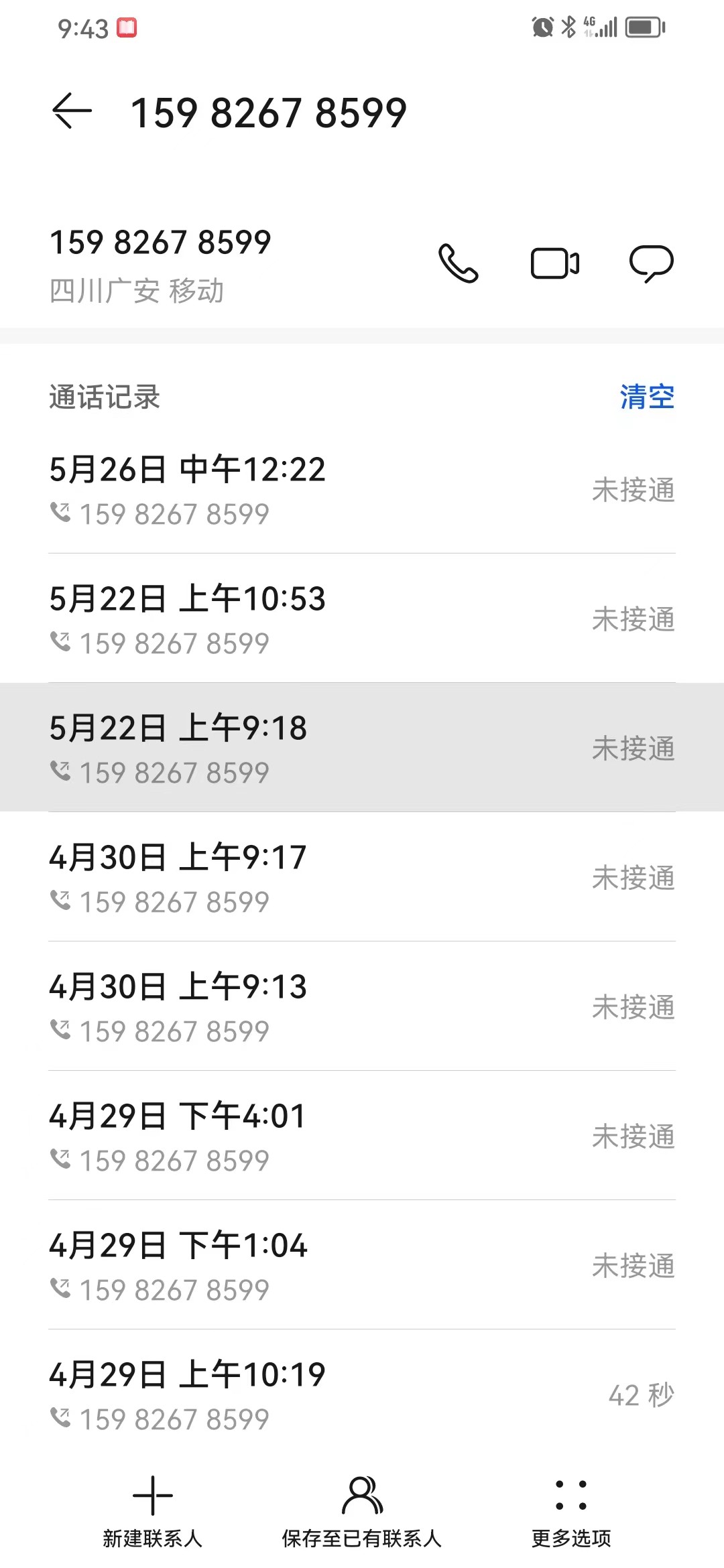The image size is (724, 1568).
Task: Start a video call with this number
Action: point(555,263)
